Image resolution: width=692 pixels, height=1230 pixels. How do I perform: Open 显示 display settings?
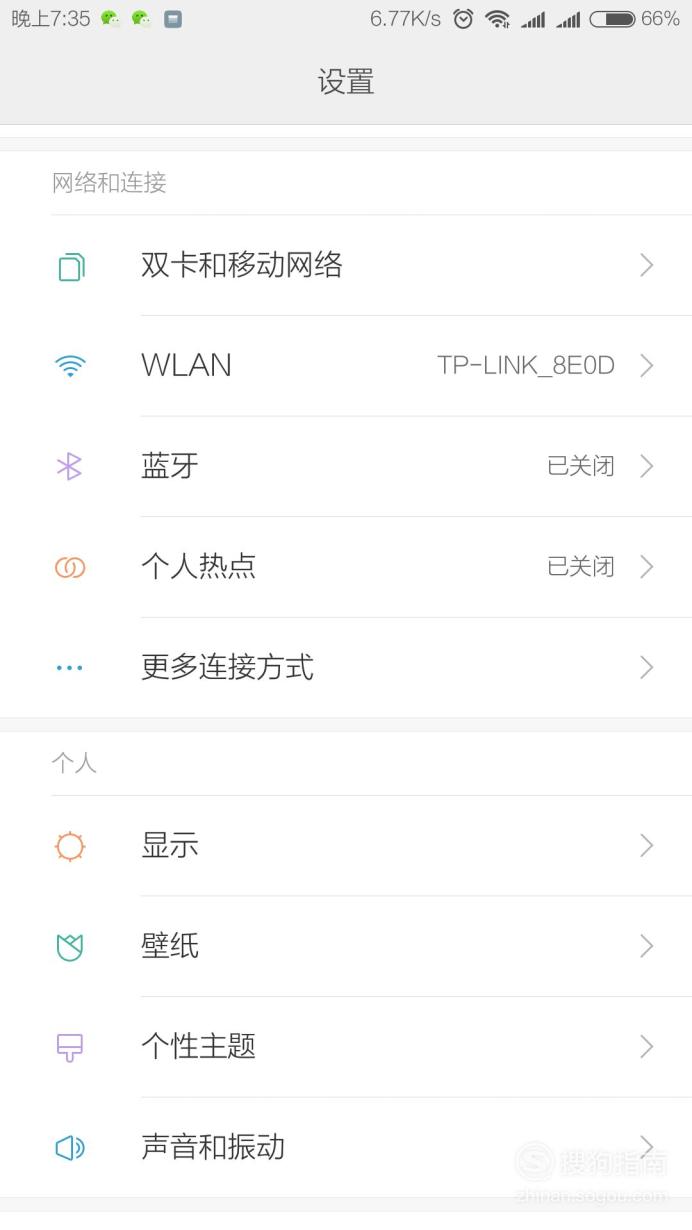346,846
